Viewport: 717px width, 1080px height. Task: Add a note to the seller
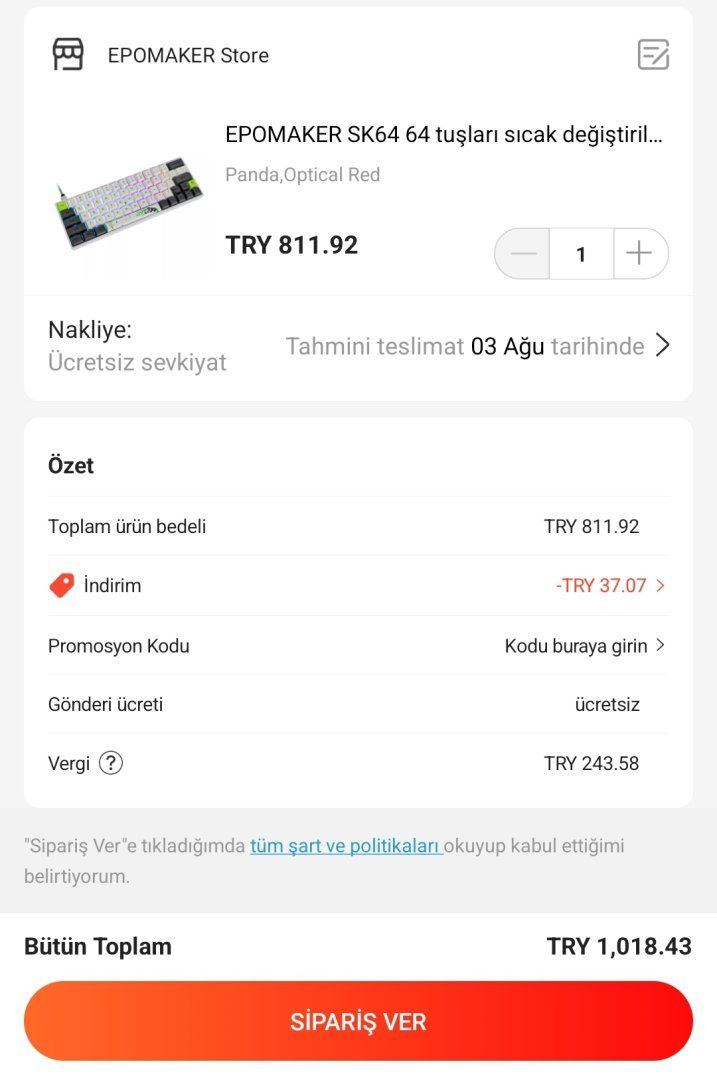pos(653,54)
